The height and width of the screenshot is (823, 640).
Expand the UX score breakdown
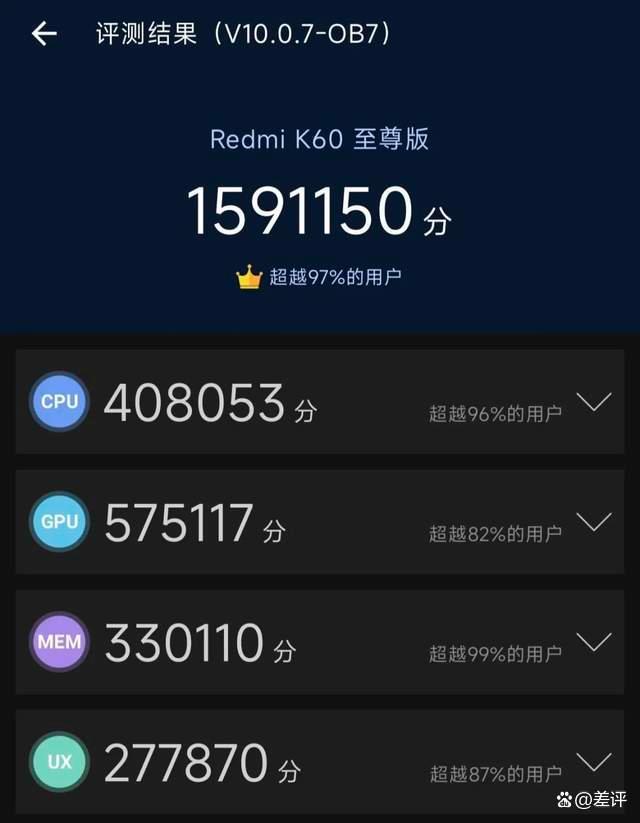tap(595, 762)
